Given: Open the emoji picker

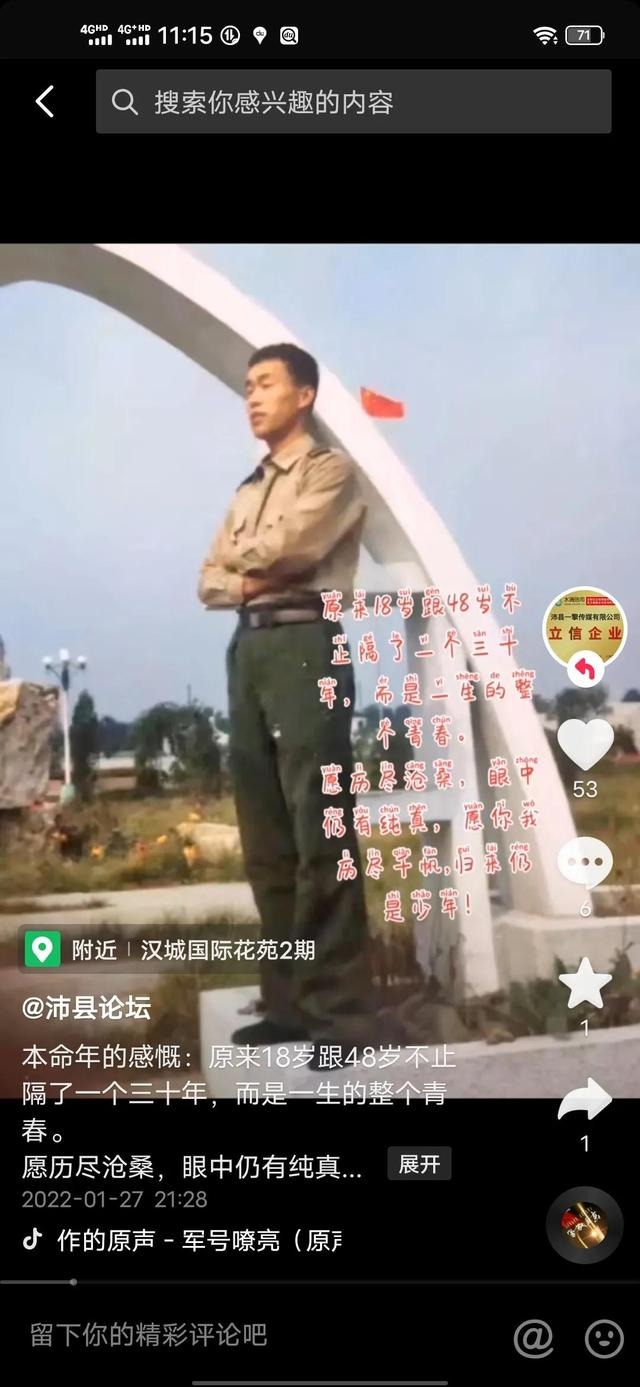Looking at the screenshot, I should pos(604,1337).
